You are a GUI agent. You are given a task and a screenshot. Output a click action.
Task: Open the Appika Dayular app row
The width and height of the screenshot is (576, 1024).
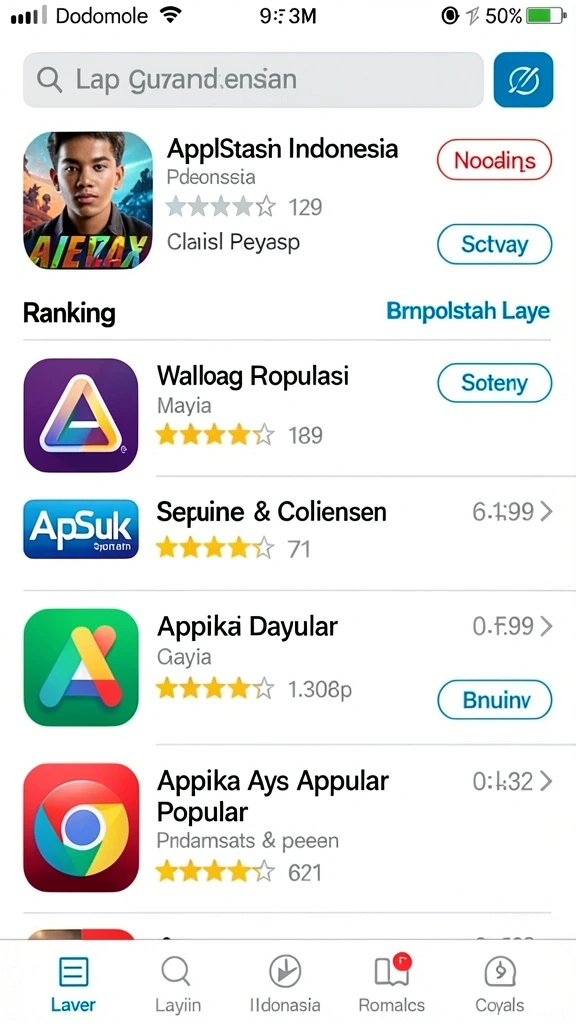(x=288, y=667)
